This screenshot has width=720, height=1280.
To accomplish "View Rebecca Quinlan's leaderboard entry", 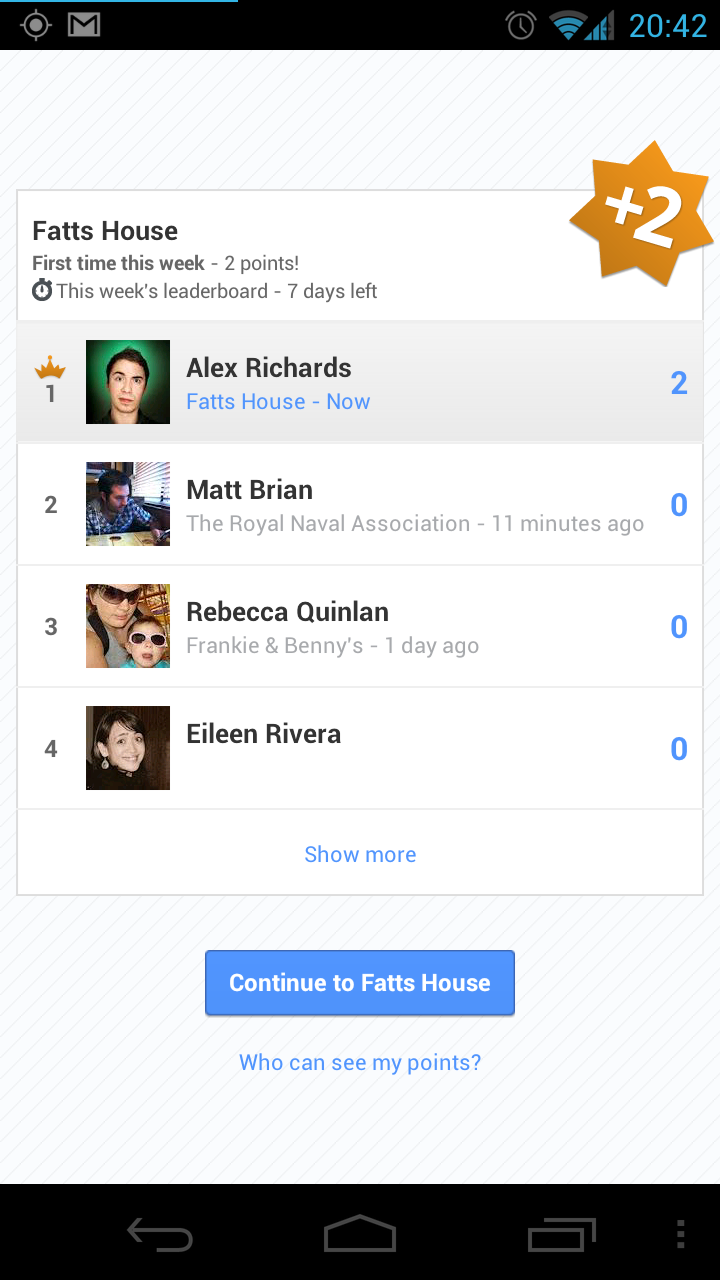I will pos(360,626).
